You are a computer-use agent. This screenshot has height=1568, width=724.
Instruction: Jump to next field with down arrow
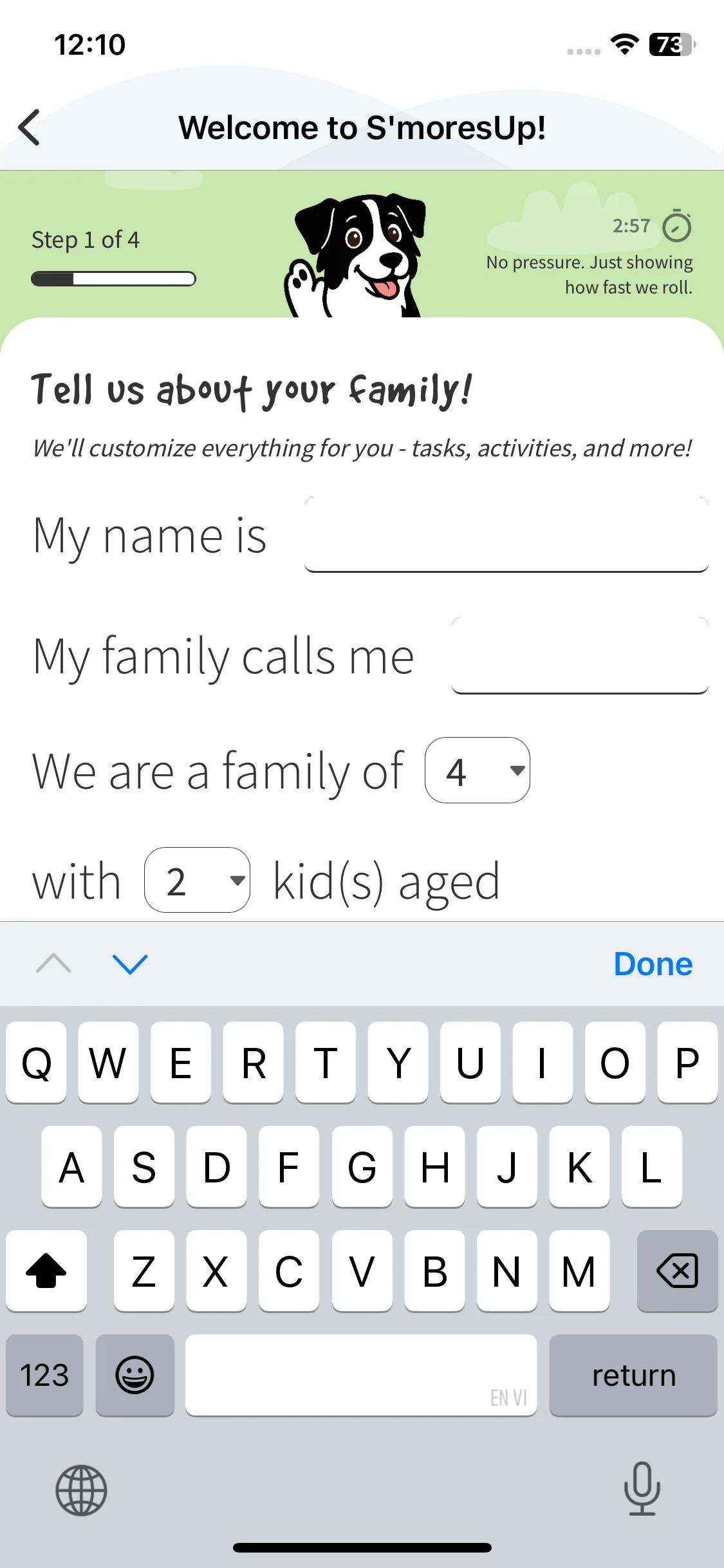point(130,964)
